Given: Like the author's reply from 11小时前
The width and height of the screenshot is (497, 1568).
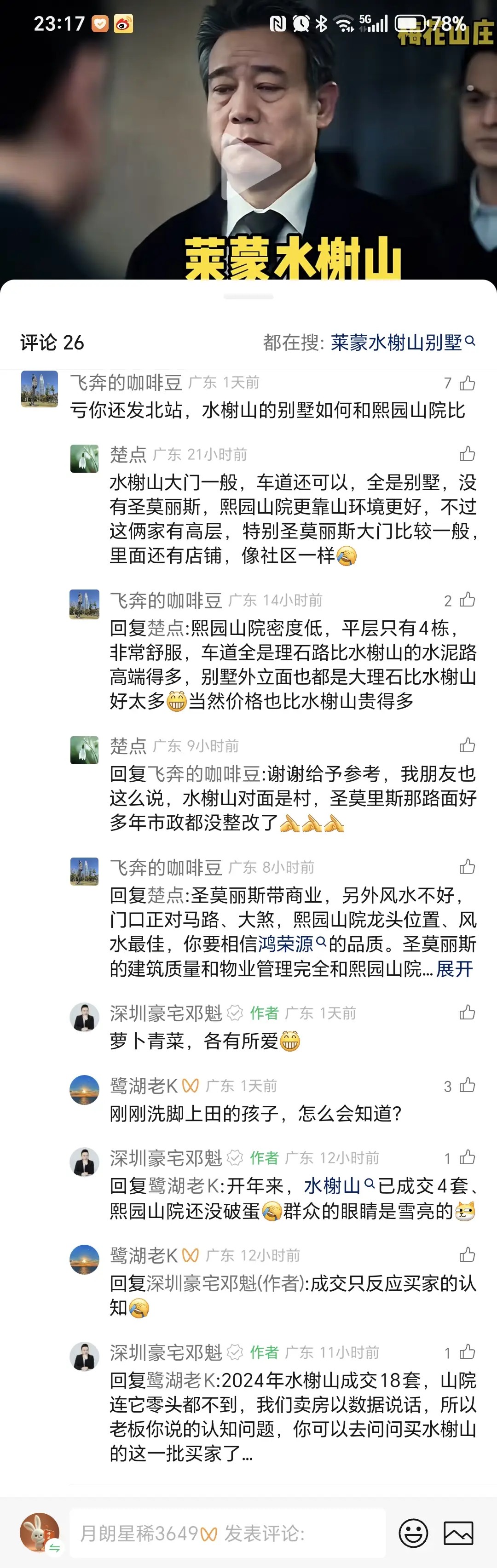Looking at the screenshot, I should [467, 1352].
